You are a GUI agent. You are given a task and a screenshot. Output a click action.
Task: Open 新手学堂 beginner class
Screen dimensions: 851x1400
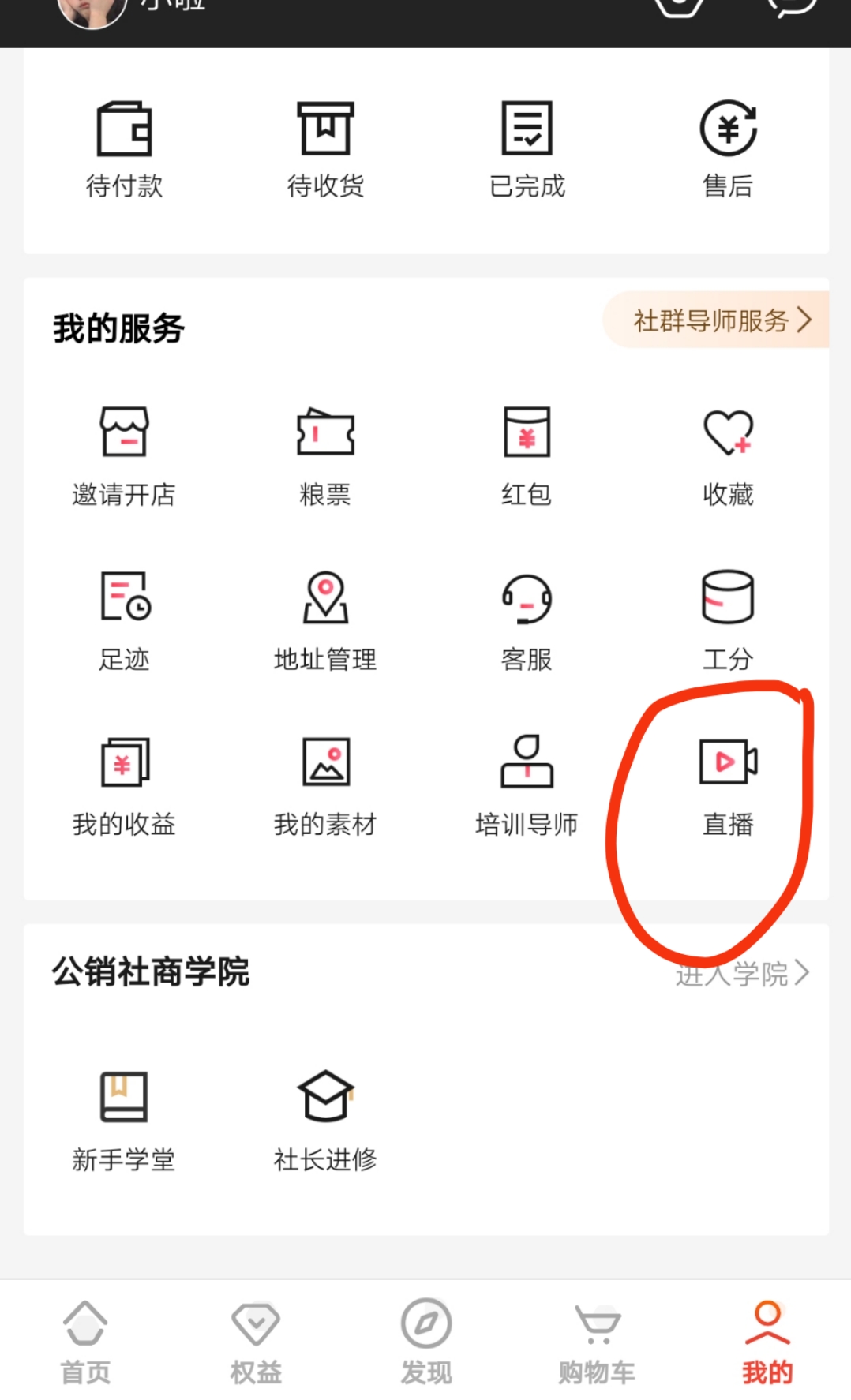(x=124, y=1121)
